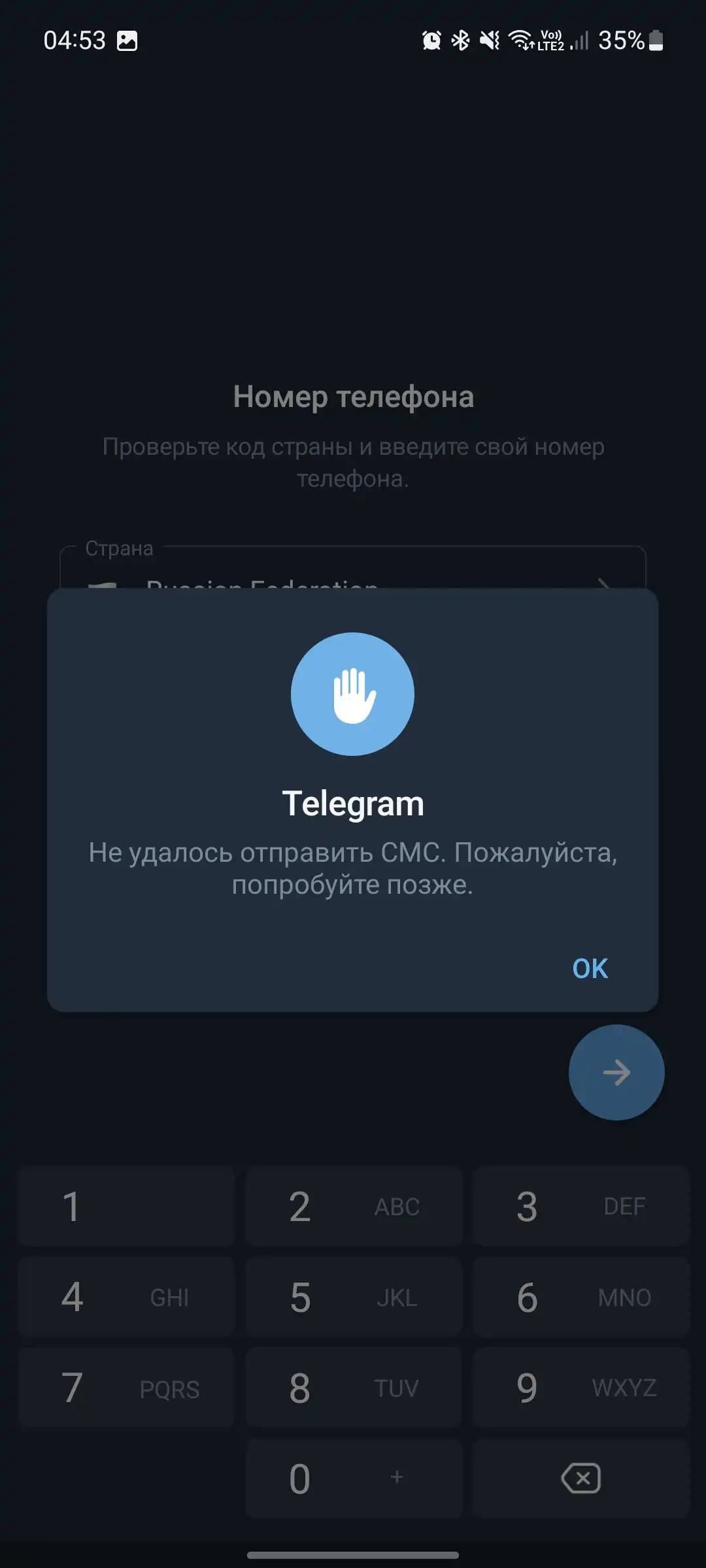Open the Страна country selector

tap(353, 568)
